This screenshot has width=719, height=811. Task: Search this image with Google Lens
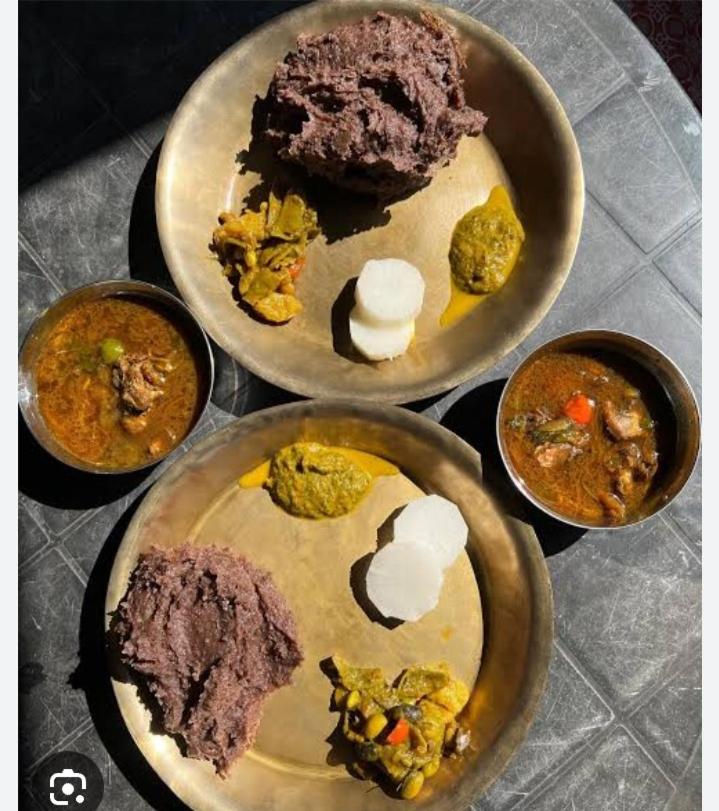(67, 786)
